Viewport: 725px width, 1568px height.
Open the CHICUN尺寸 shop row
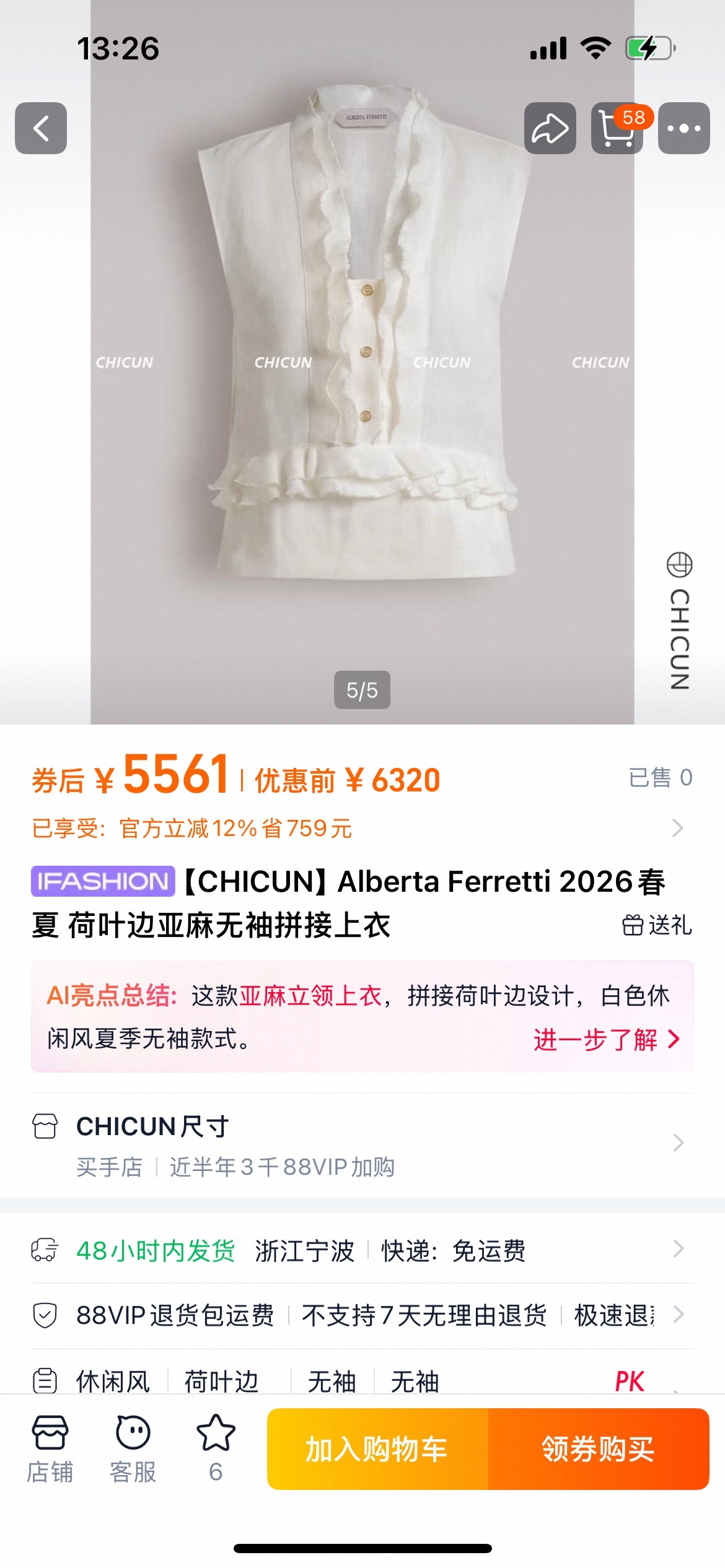pos(359,1144)
